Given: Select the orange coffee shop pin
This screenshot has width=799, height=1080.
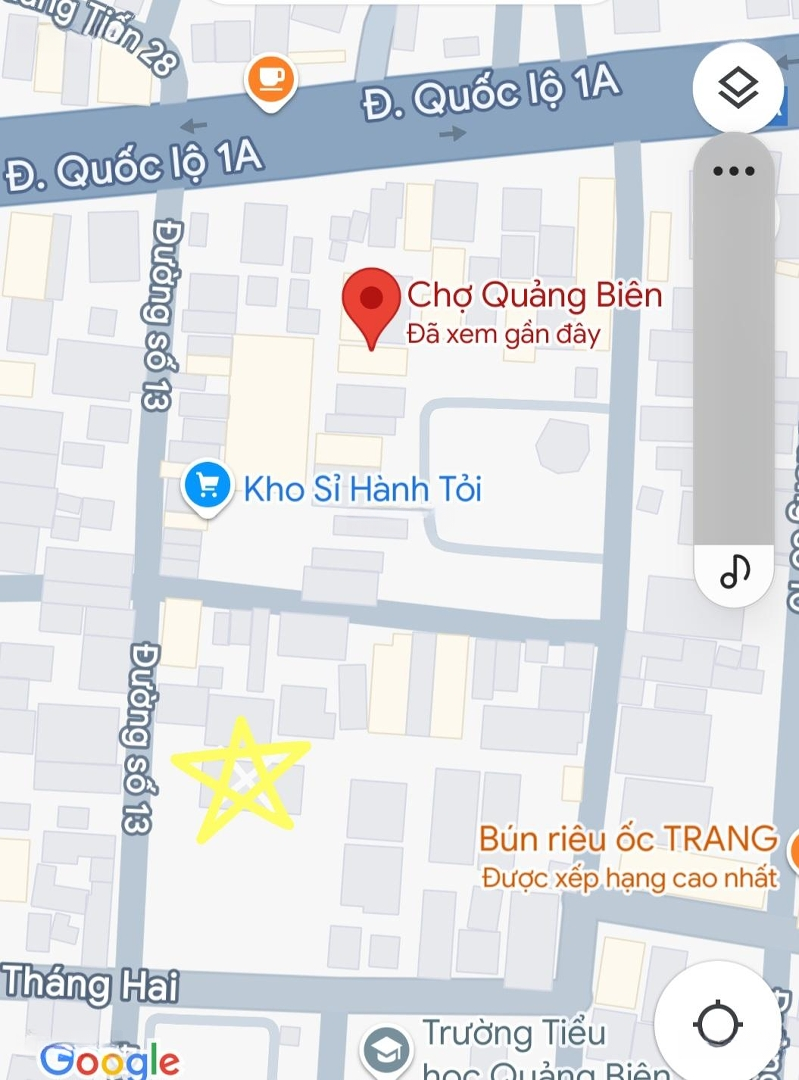Looking at the screenshot, I should pos(270,81).
